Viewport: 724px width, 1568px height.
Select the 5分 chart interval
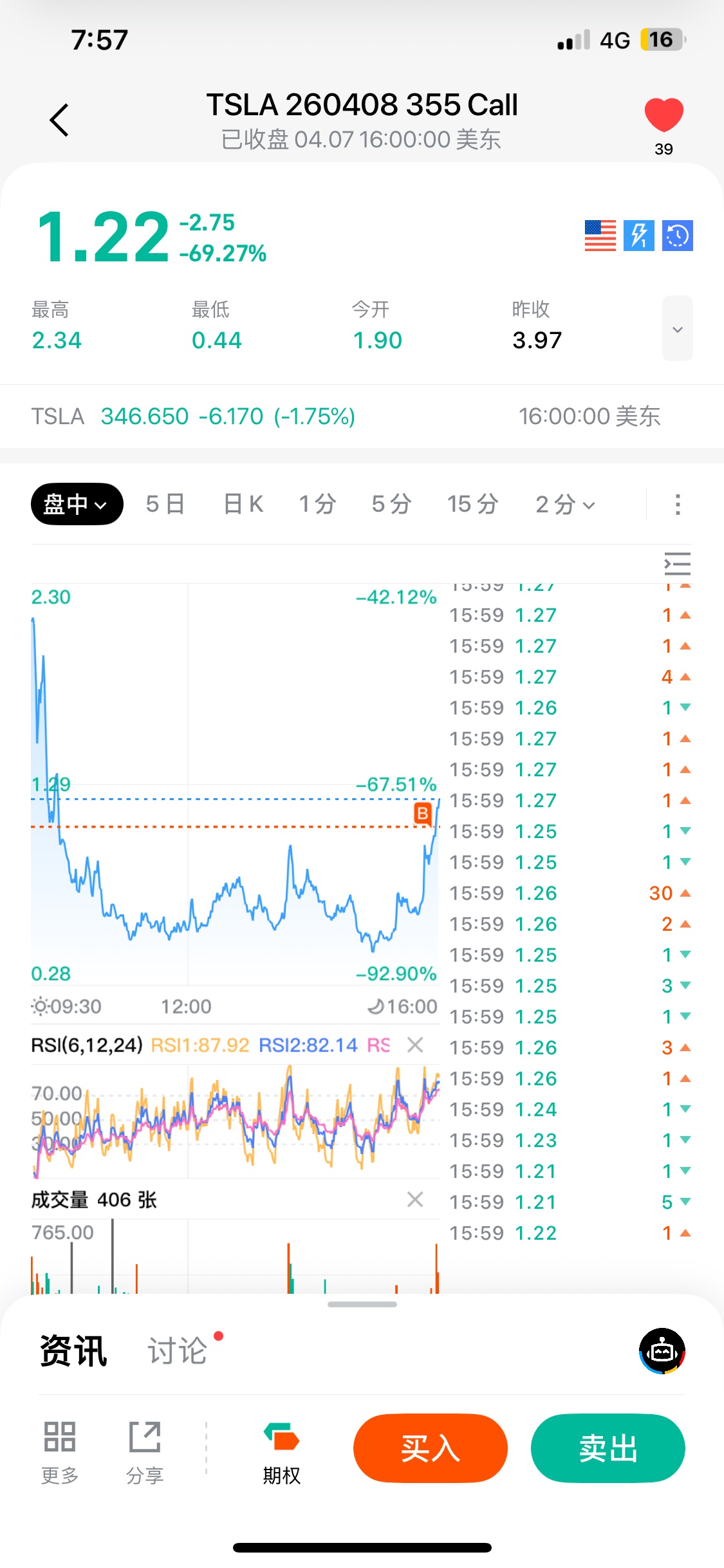click(391, 504)
